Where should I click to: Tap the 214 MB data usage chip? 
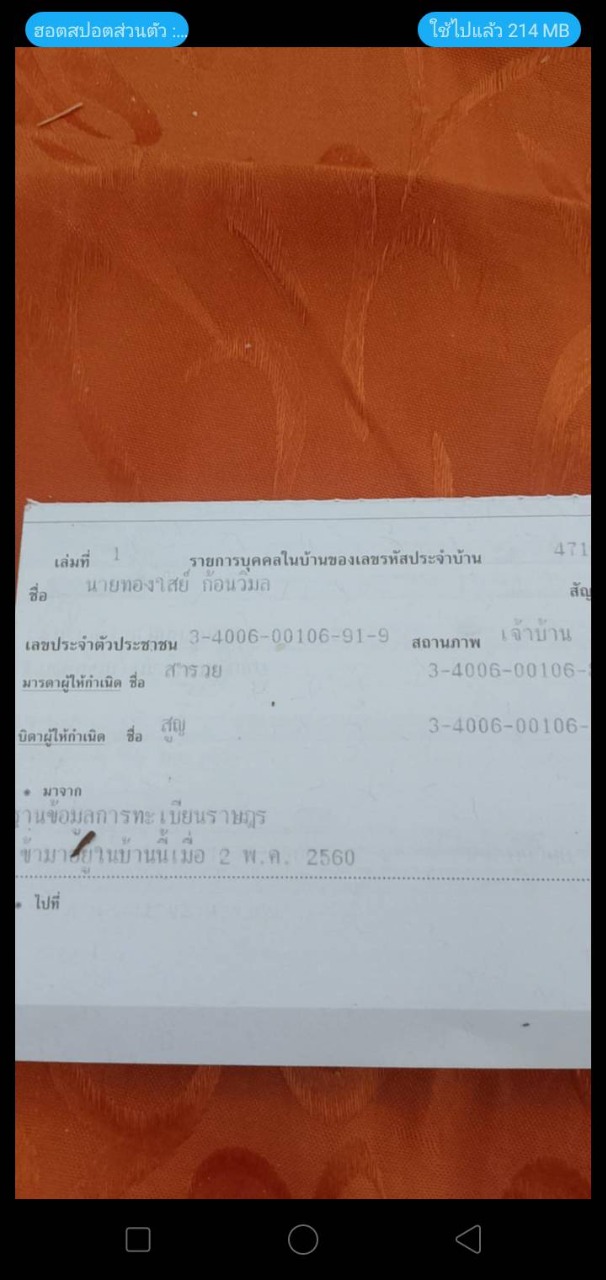pyautogui.click(x=499, y=30)
